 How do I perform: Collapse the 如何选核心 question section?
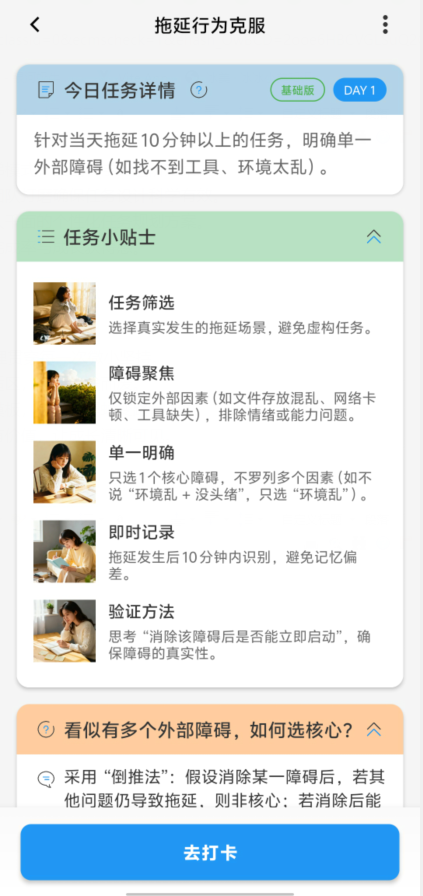(374, 730)
